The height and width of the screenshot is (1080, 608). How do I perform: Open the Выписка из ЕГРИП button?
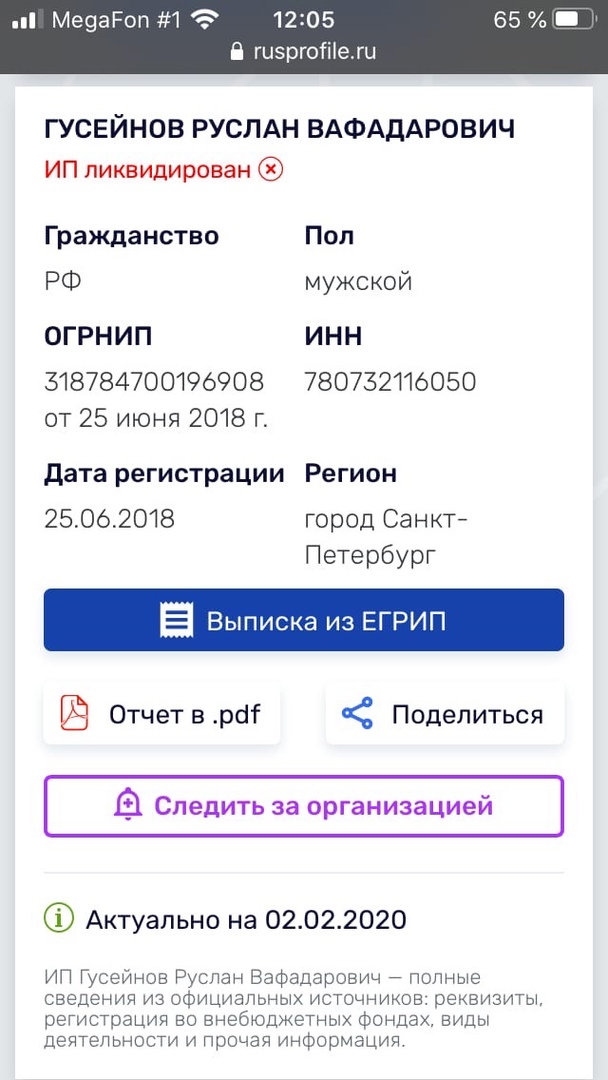(x=303, y=620)
